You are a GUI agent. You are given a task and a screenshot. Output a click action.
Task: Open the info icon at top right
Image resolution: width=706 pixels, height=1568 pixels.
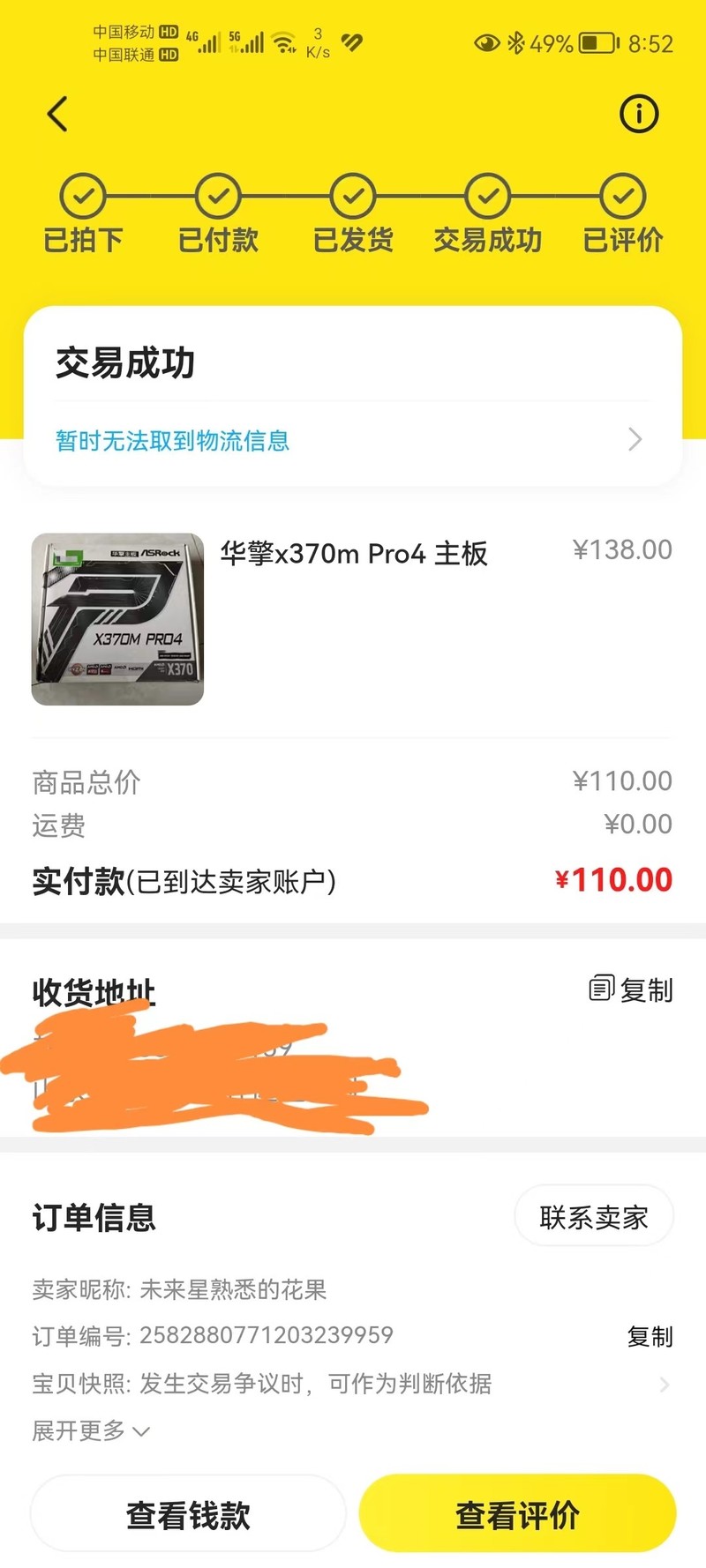point(639,114)
